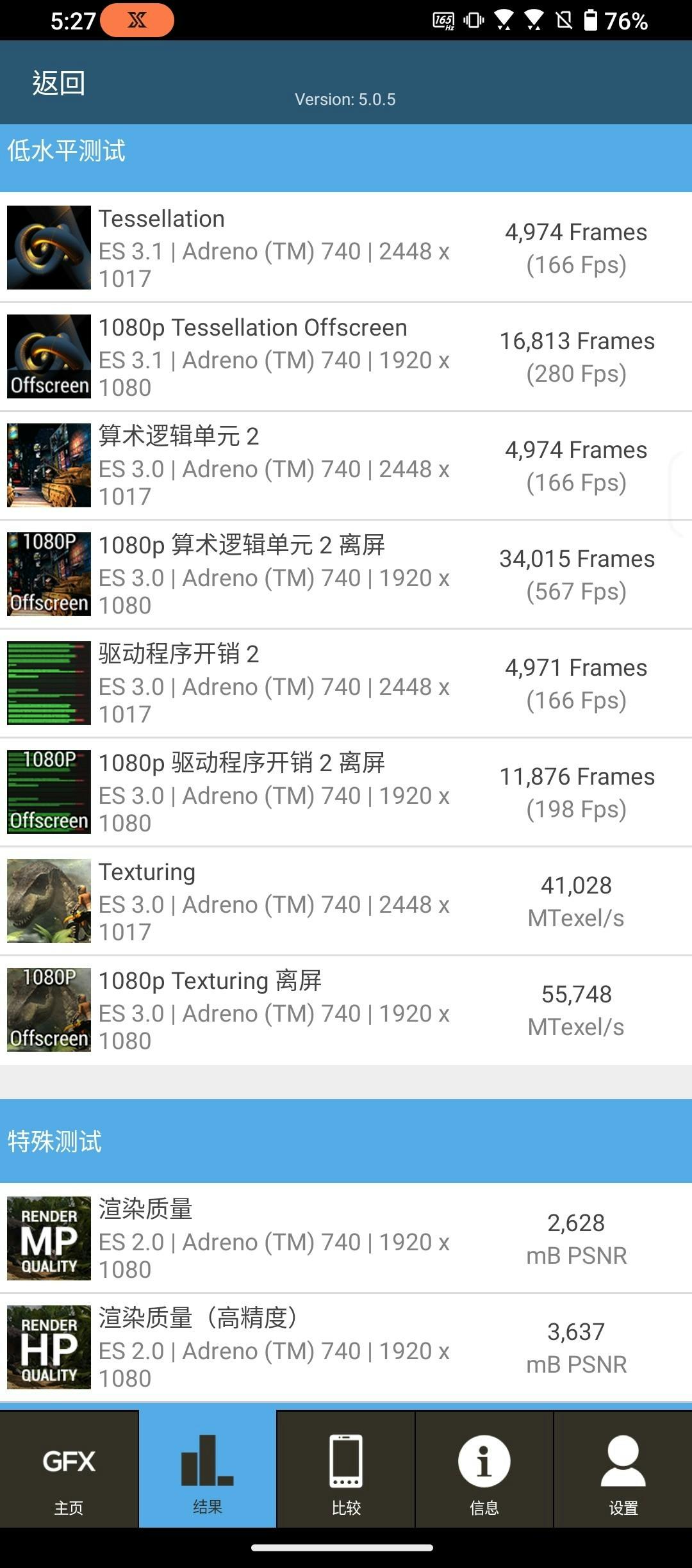Open the 信息 tab

(x=484, y=1469)
